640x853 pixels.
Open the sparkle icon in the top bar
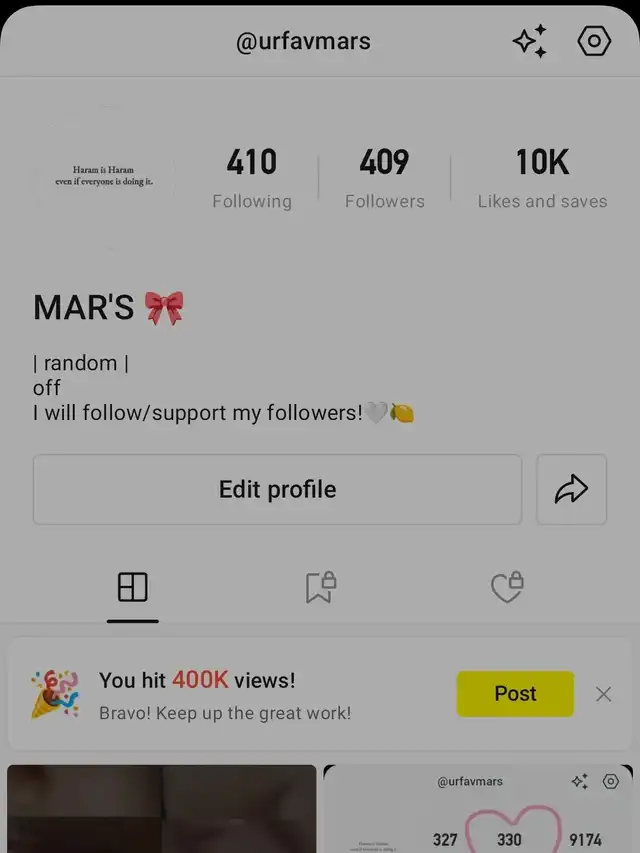point(529,42)
